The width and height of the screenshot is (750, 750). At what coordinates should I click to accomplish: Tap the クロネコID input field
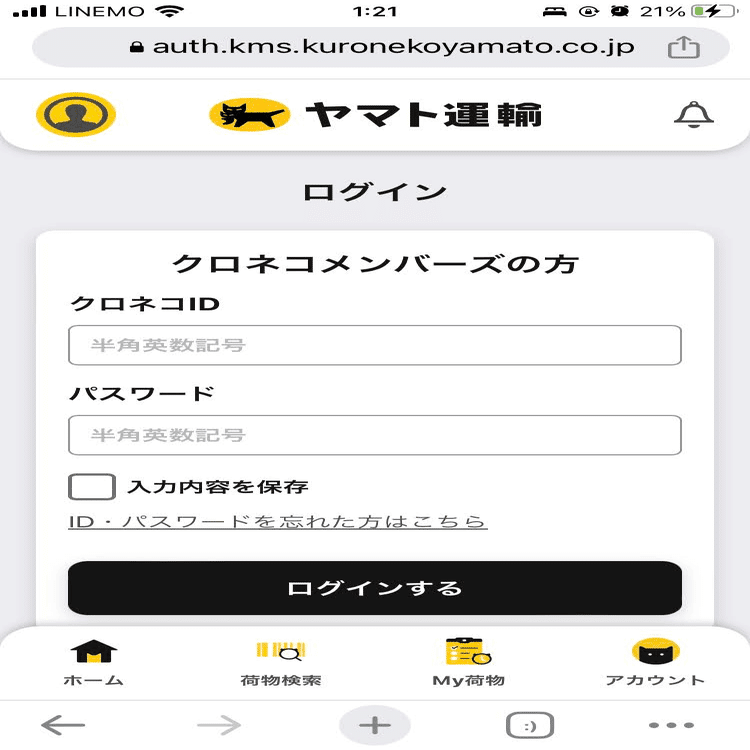click(x=375, y=345)
